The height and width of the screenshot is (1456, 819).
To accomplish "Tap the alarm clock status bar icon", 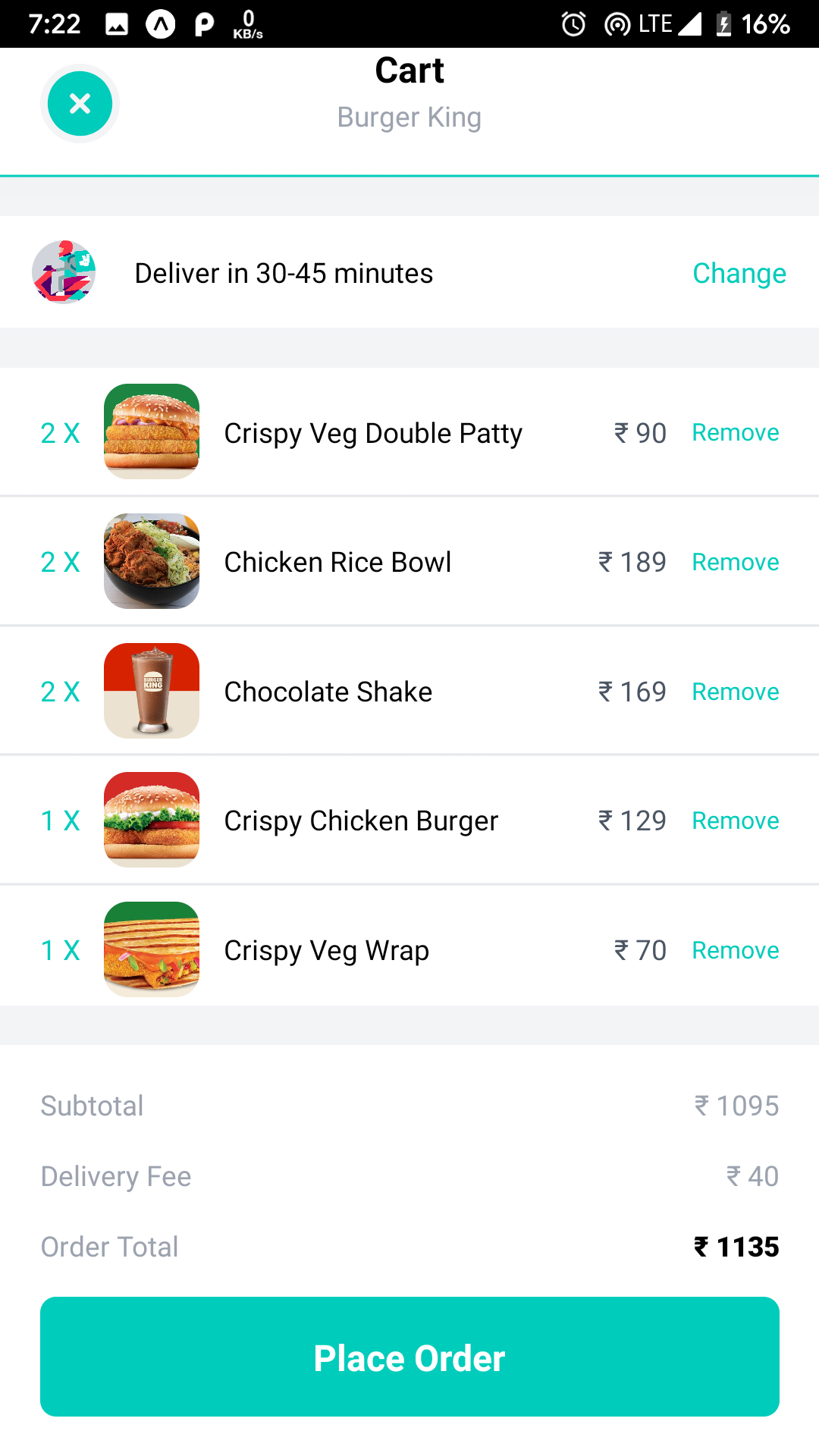I will (x=574, y=23).
